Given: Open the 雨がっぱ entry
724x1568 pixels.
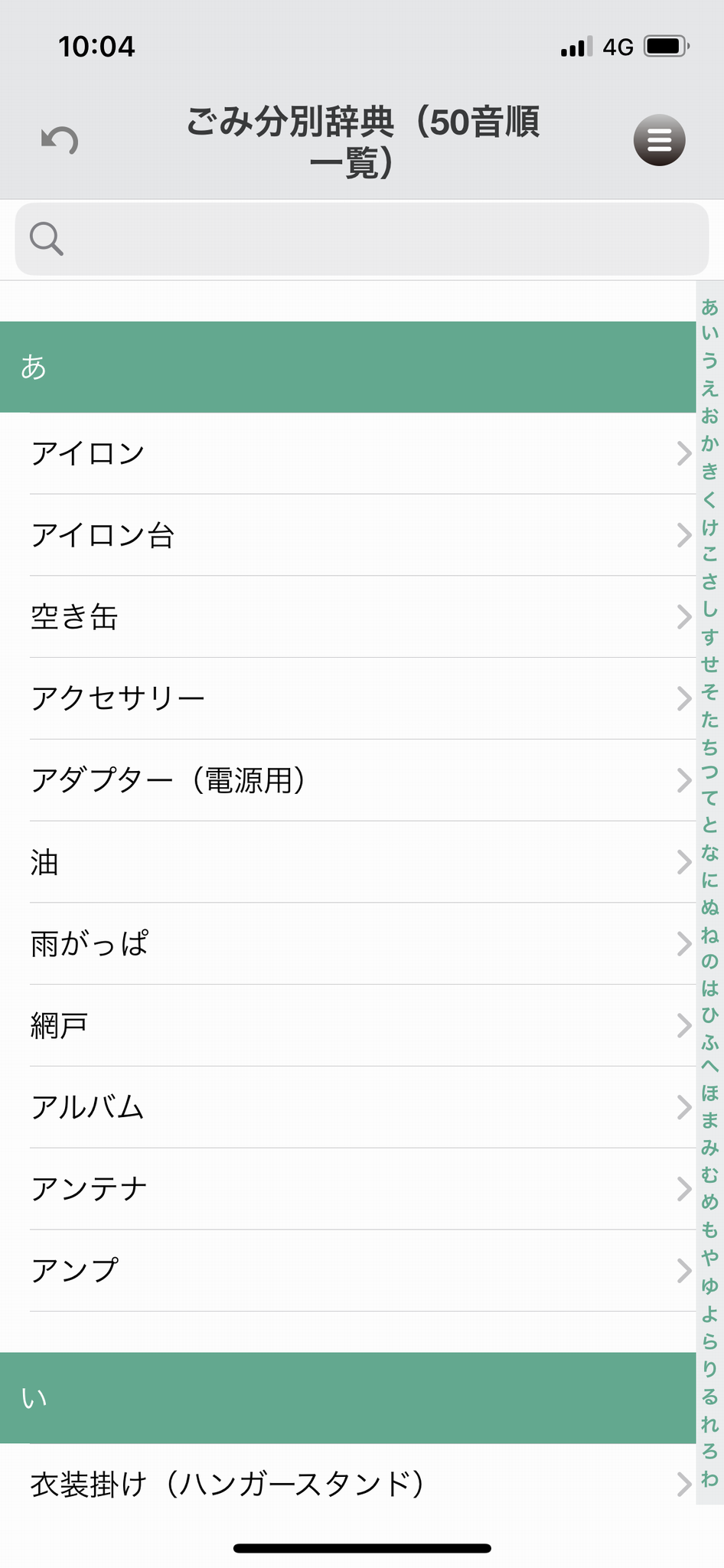Looking at the screenshot, I should tap(347, 944).
